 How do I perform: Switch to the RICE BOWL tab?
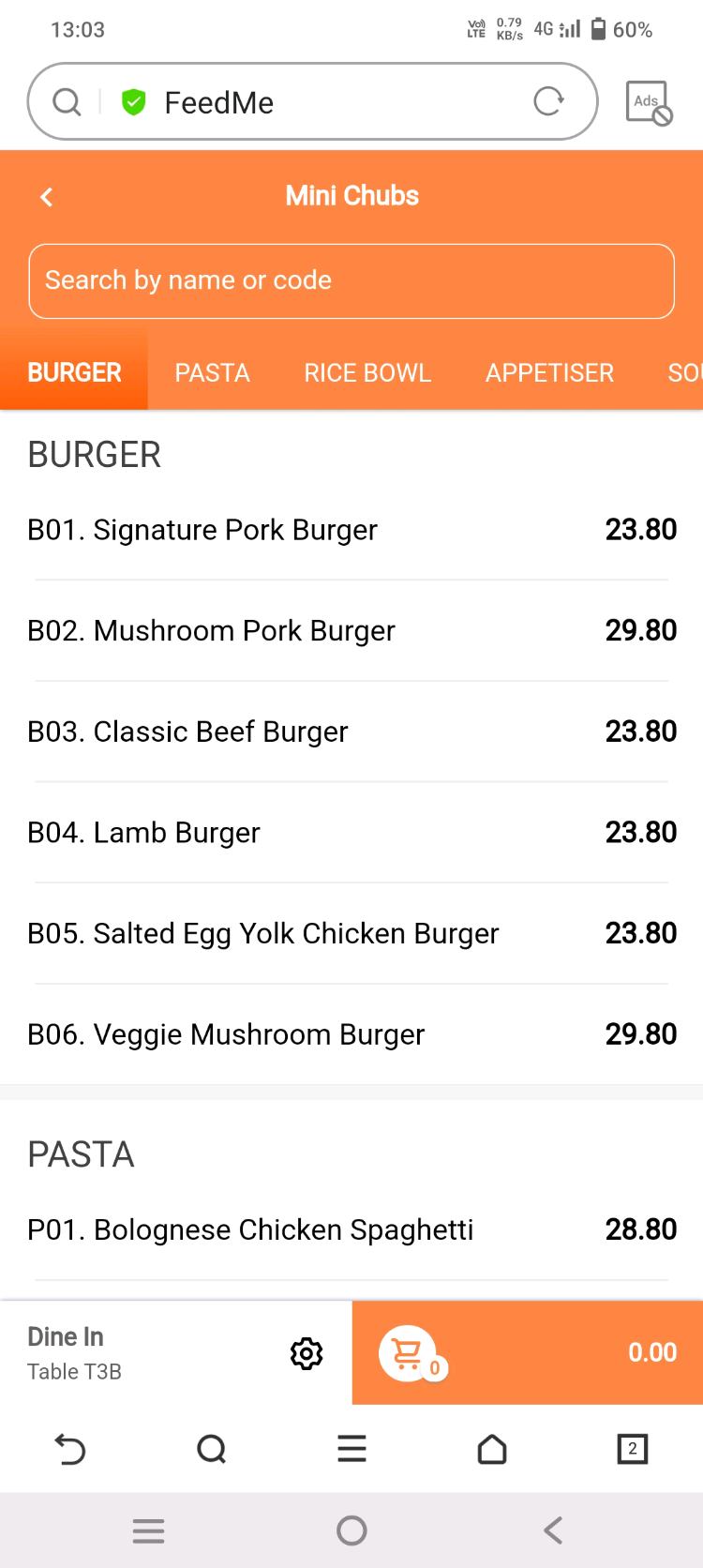click(367, 372)
